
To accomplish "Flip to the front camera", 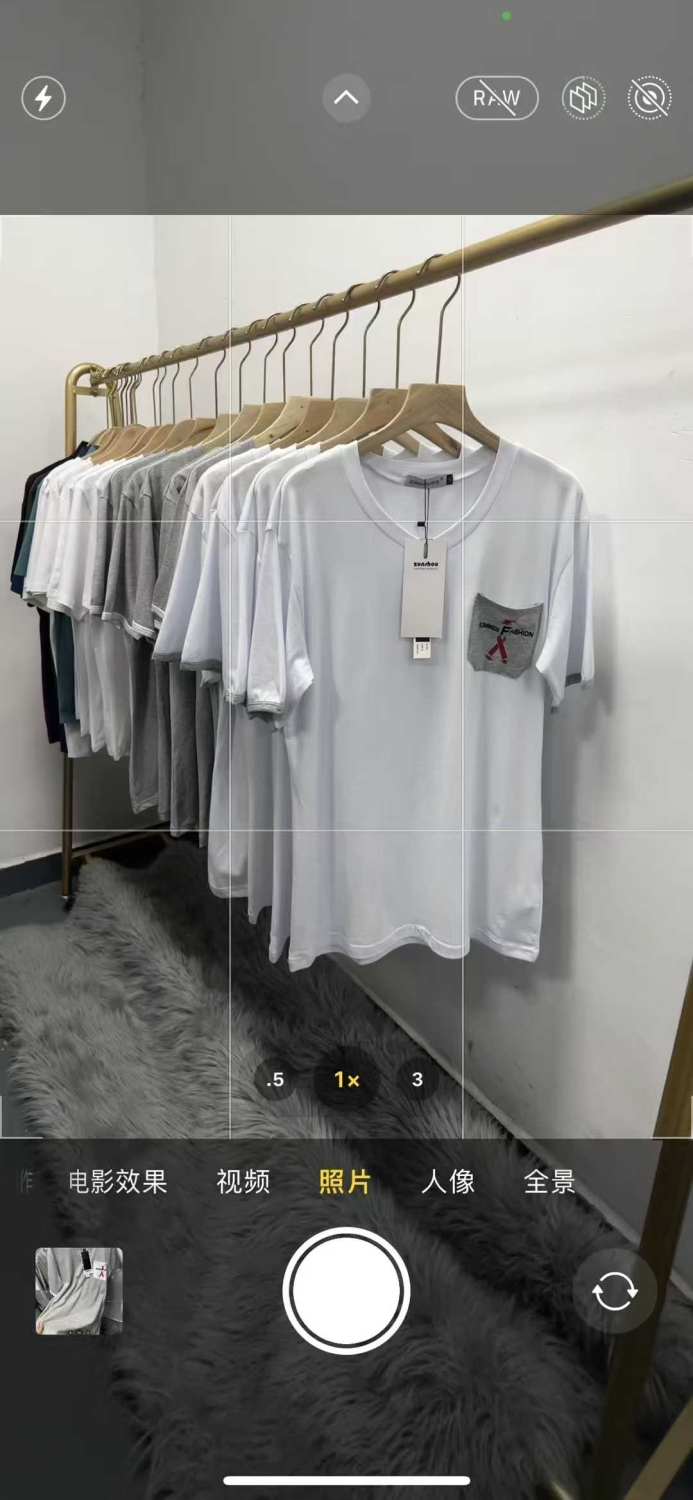I will (614, 1291).
